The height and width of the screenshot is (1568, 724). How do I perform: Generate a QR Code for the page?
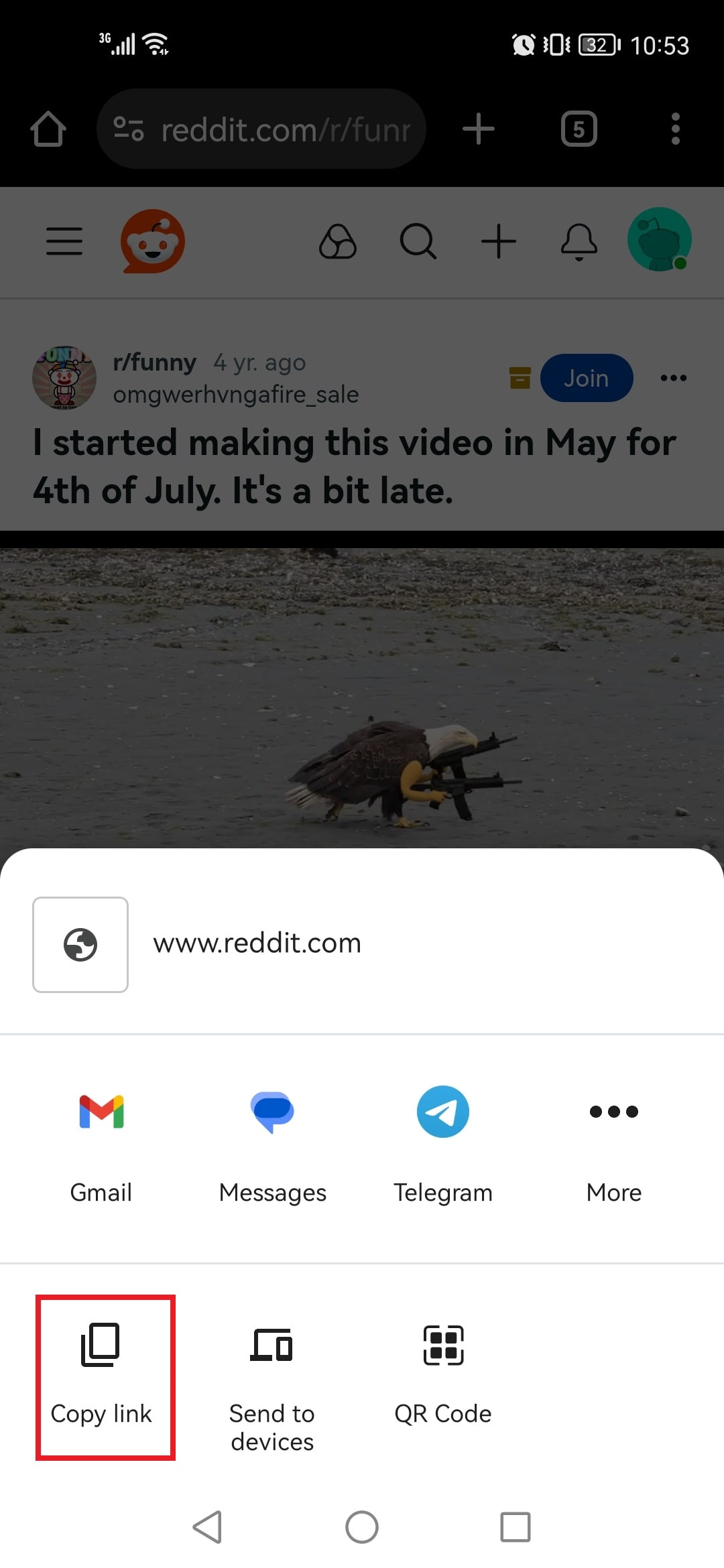point(442,1376)
